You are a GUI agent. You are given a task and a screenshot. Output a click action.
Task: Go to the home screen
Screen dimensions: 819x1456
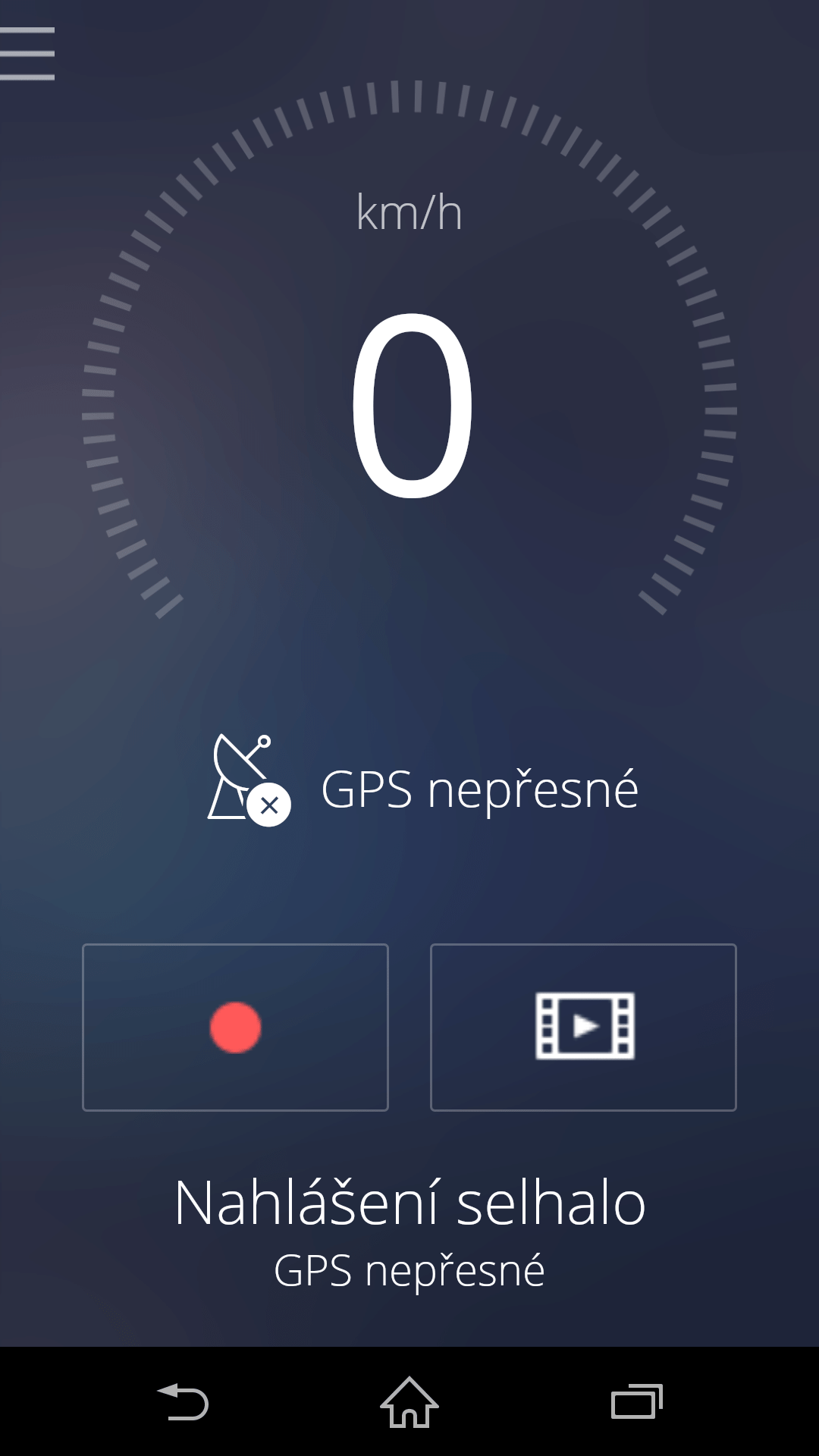point(409,1401)
